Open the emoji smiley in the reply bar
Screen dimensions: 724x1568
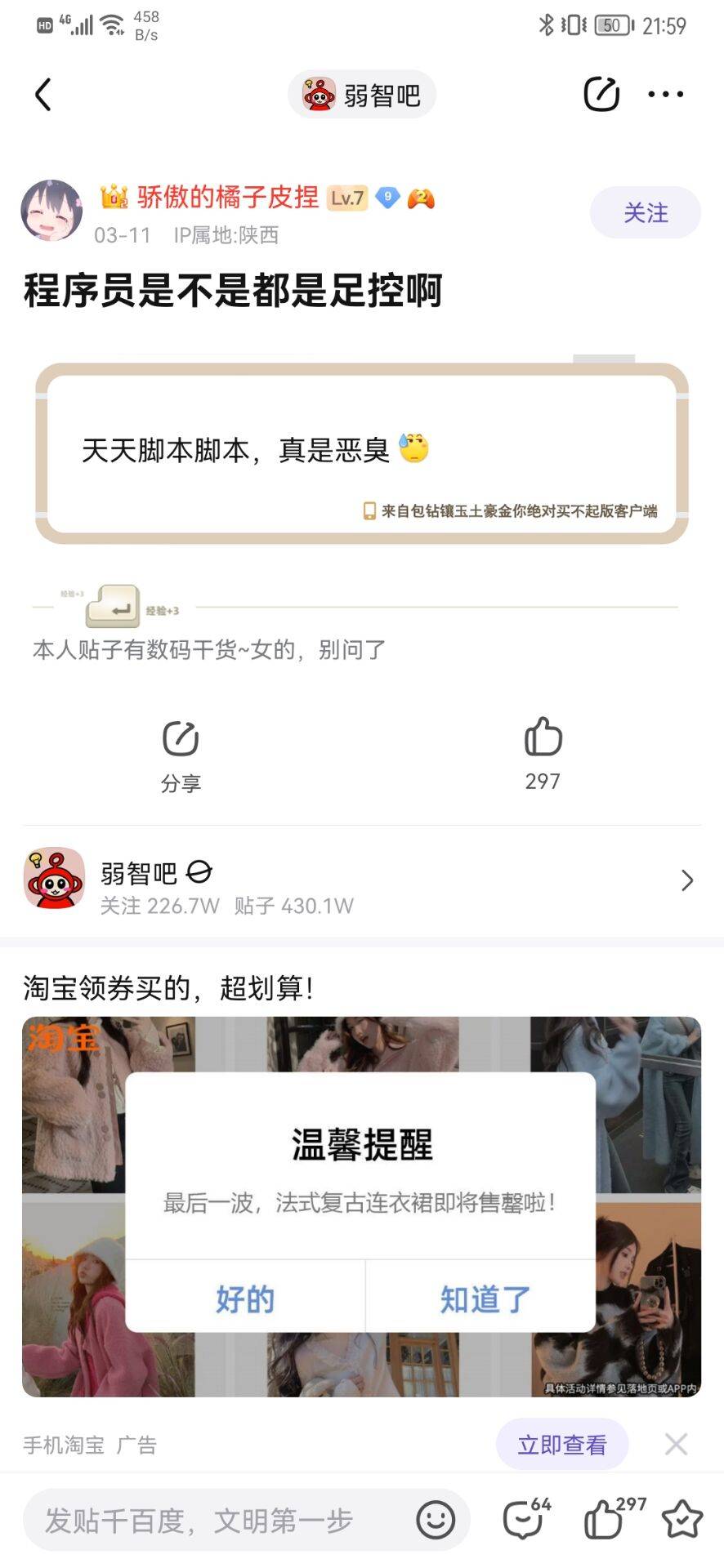click(436, 1520)
